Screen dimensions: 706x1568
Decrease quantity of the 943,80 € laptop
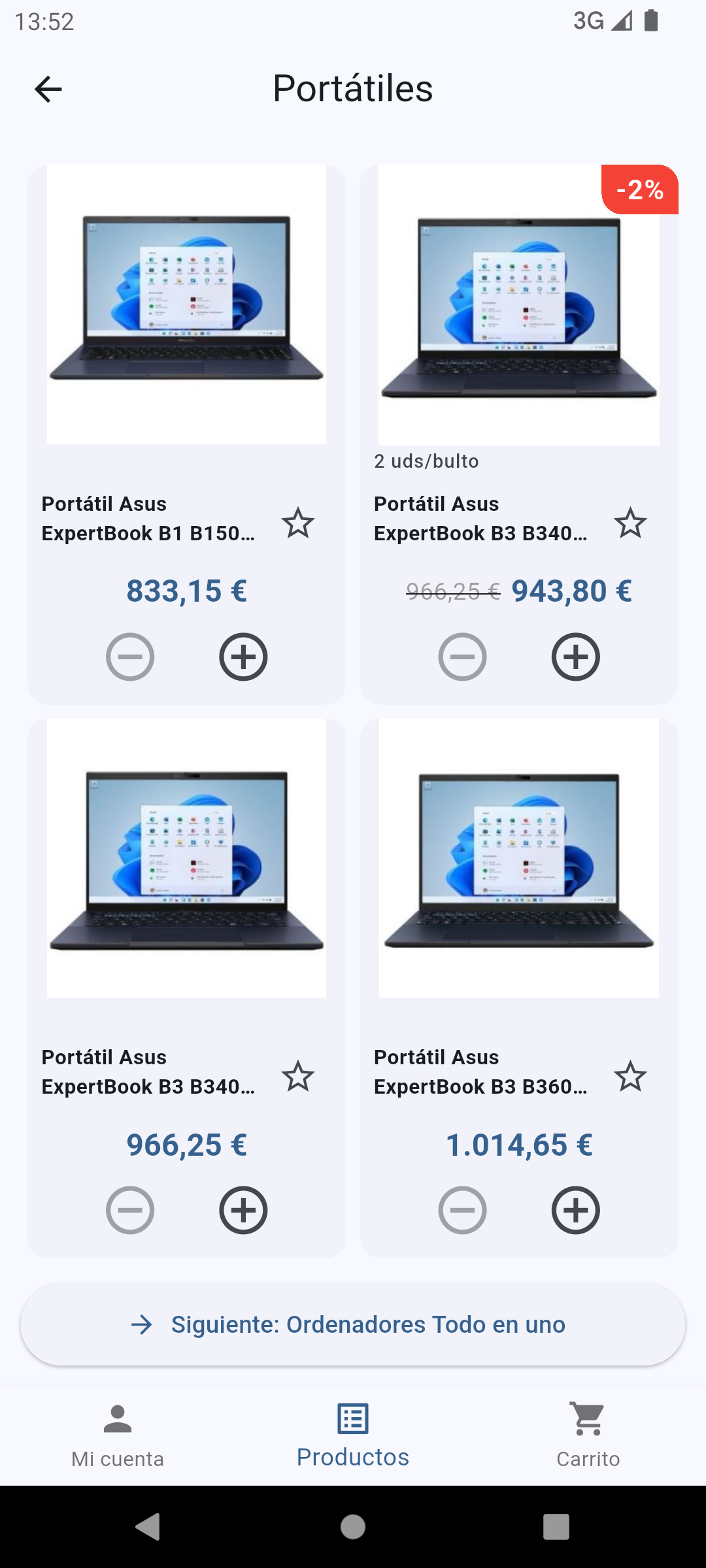coord(462,657)
